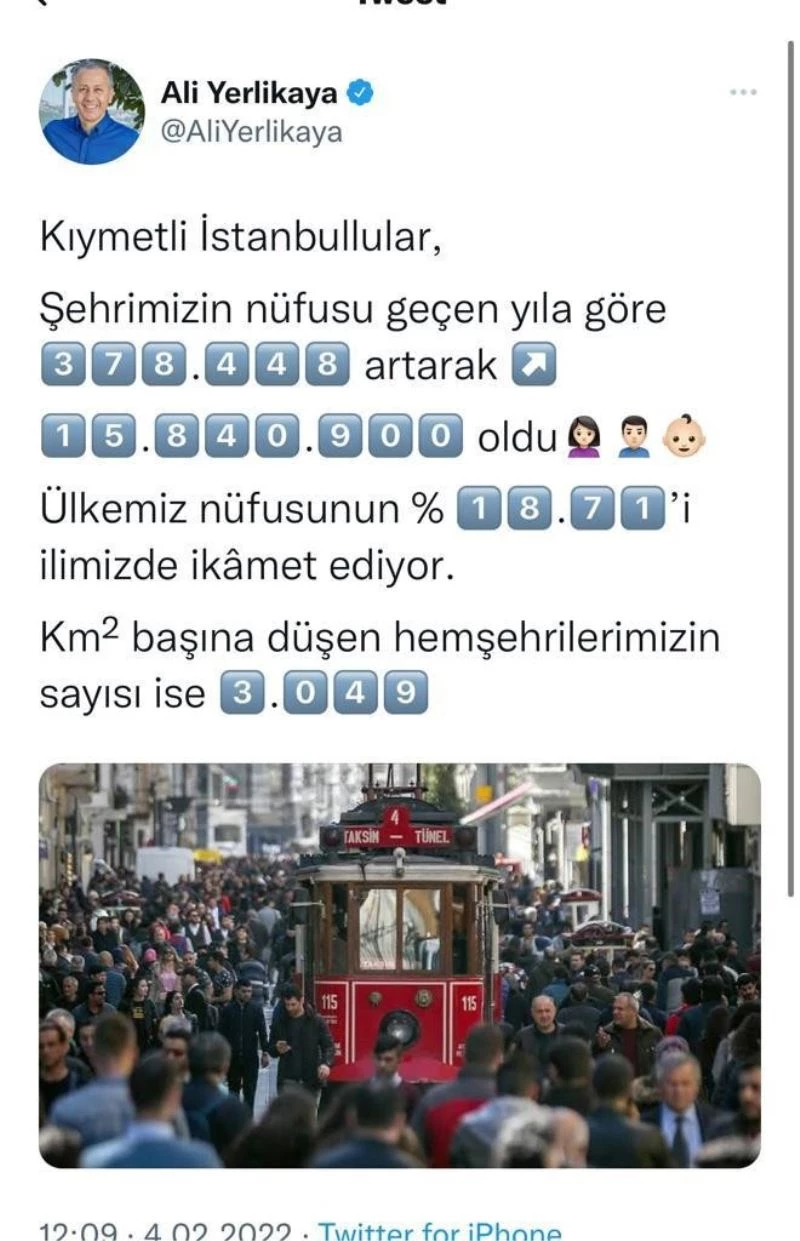The image size is (800, 1241).
Task: Open the tweet's three-dot overflow menu
Action: click(743, 92)
